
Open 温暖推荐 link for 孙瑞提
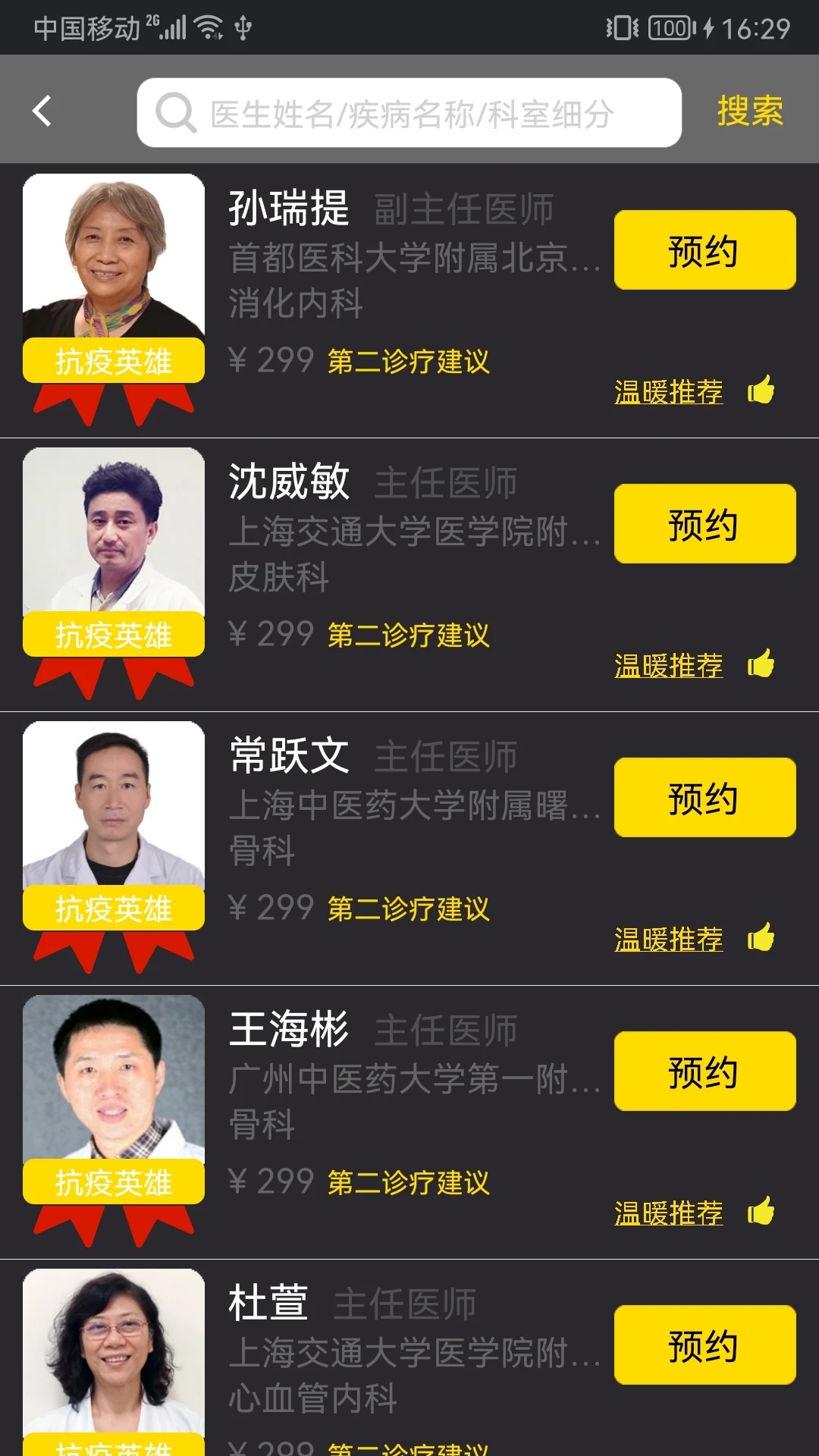[668, 392]
